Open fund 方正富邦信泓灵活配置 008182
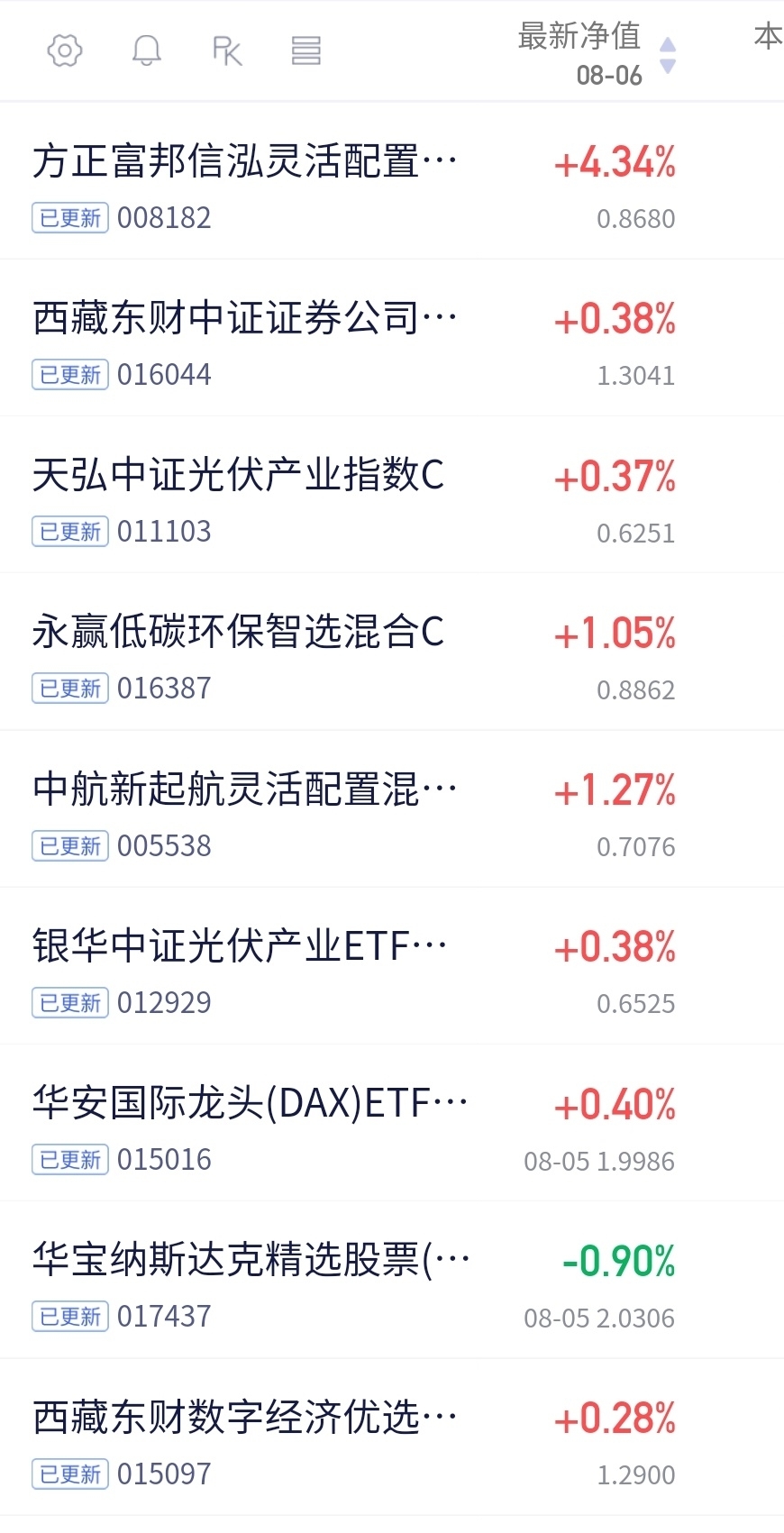This screenshot has width=784, height=1533. [392, 181]
